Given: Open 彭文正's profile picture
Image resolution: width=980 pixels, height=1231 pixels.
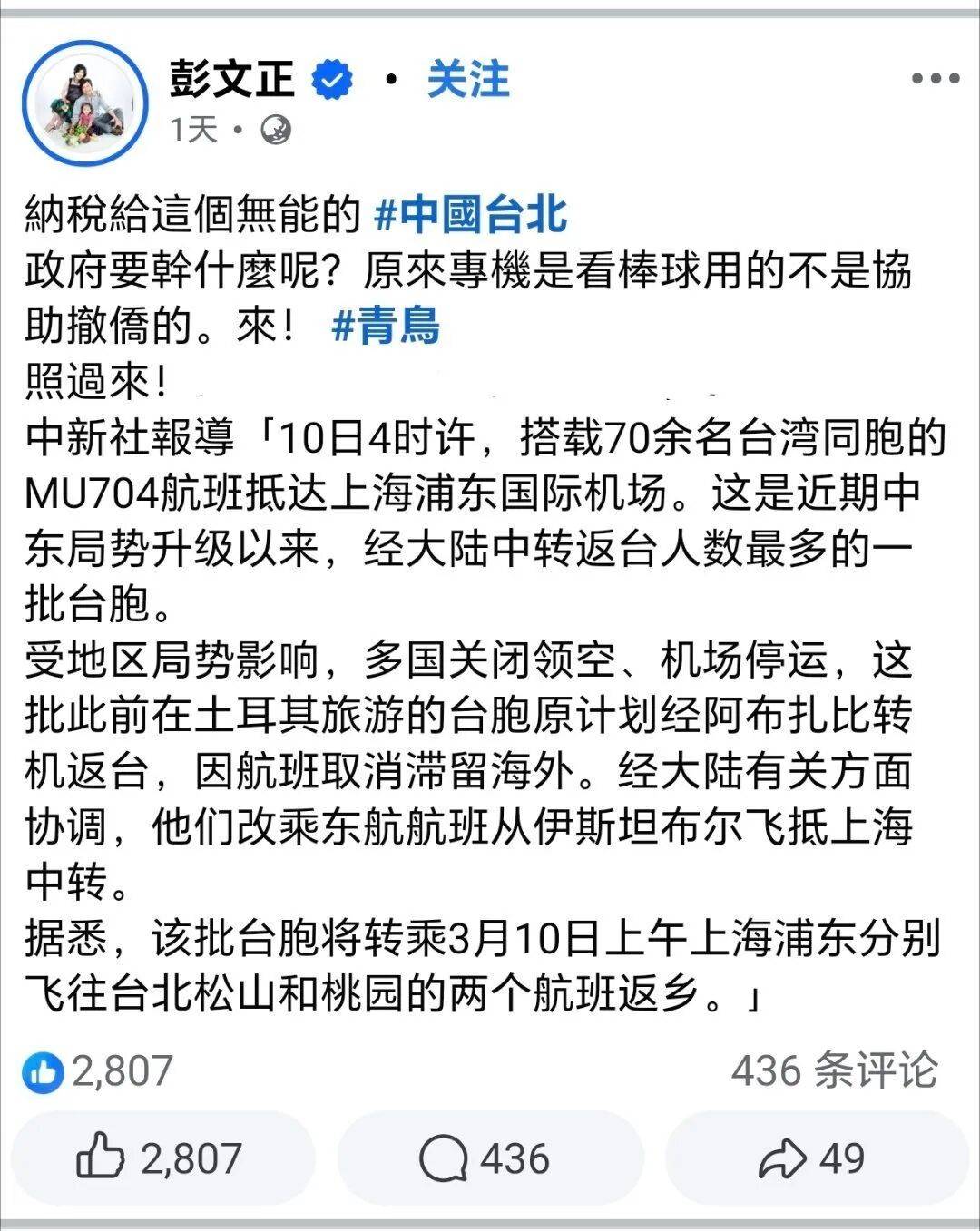Looking at the screenshot, I should (85, 103).
